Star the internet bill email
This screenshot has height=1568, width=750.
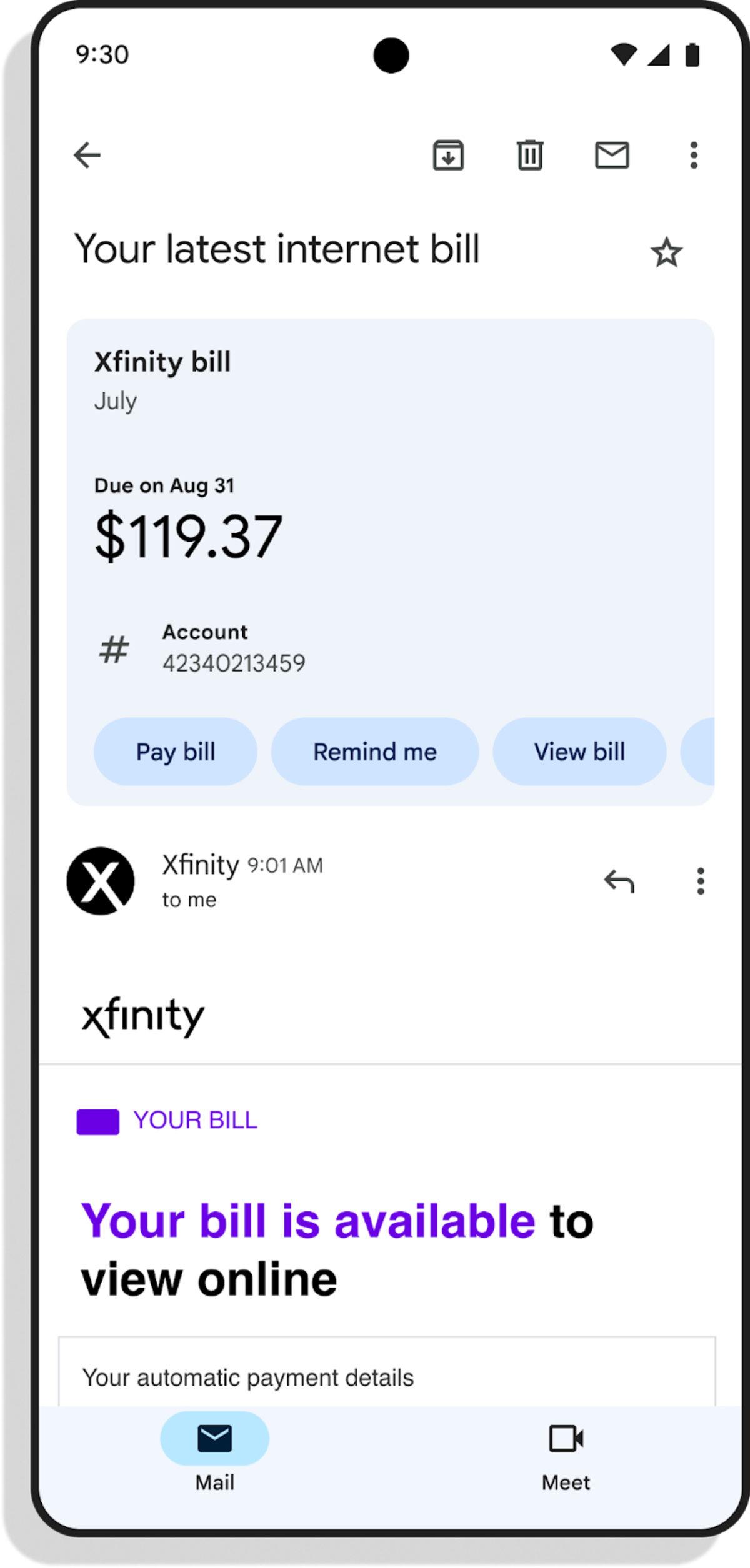[x=666, y=252]
